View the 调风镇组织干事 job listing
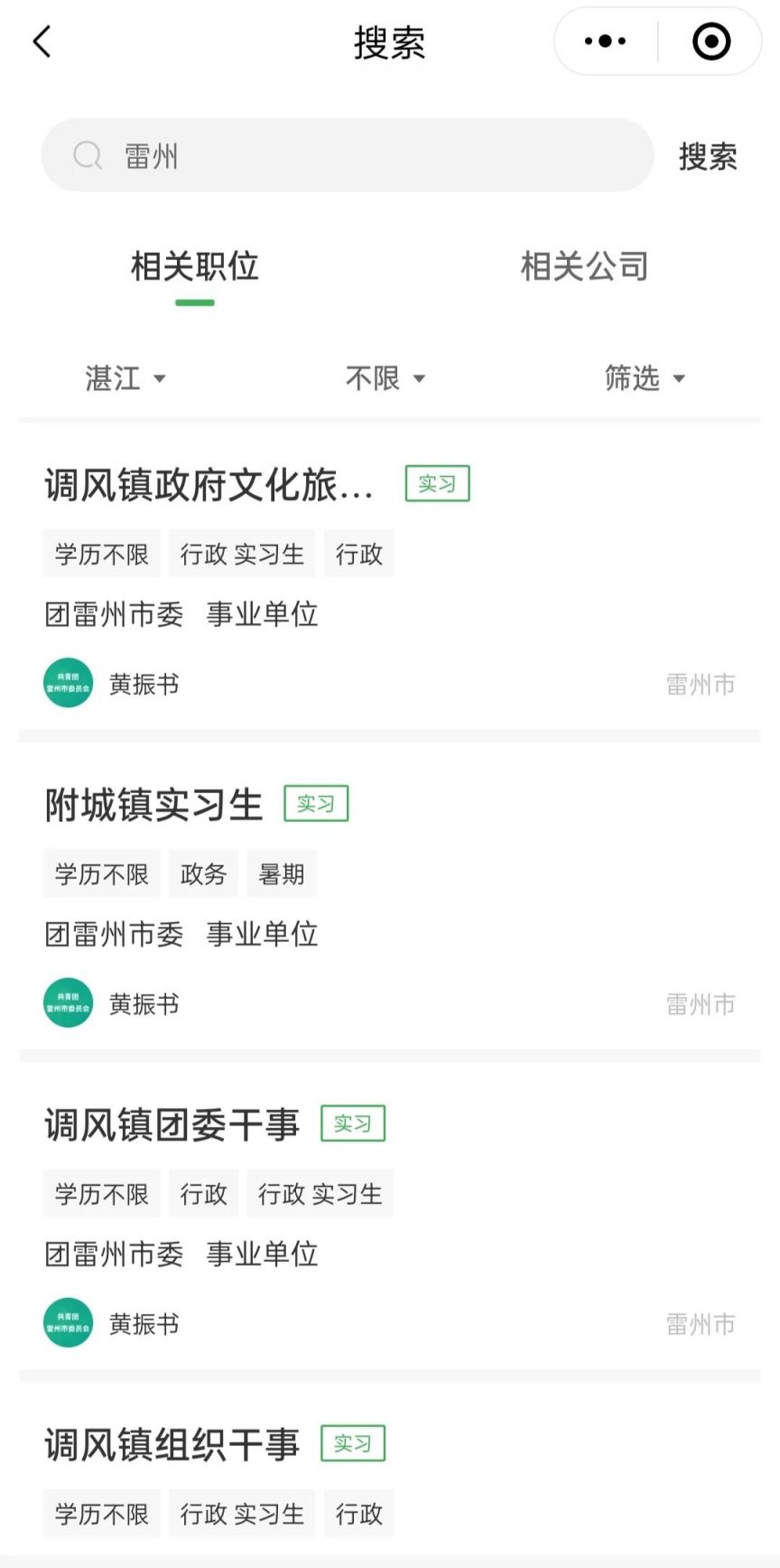This screenshot has height=1568, width=780. click(x=172, y=1444)
